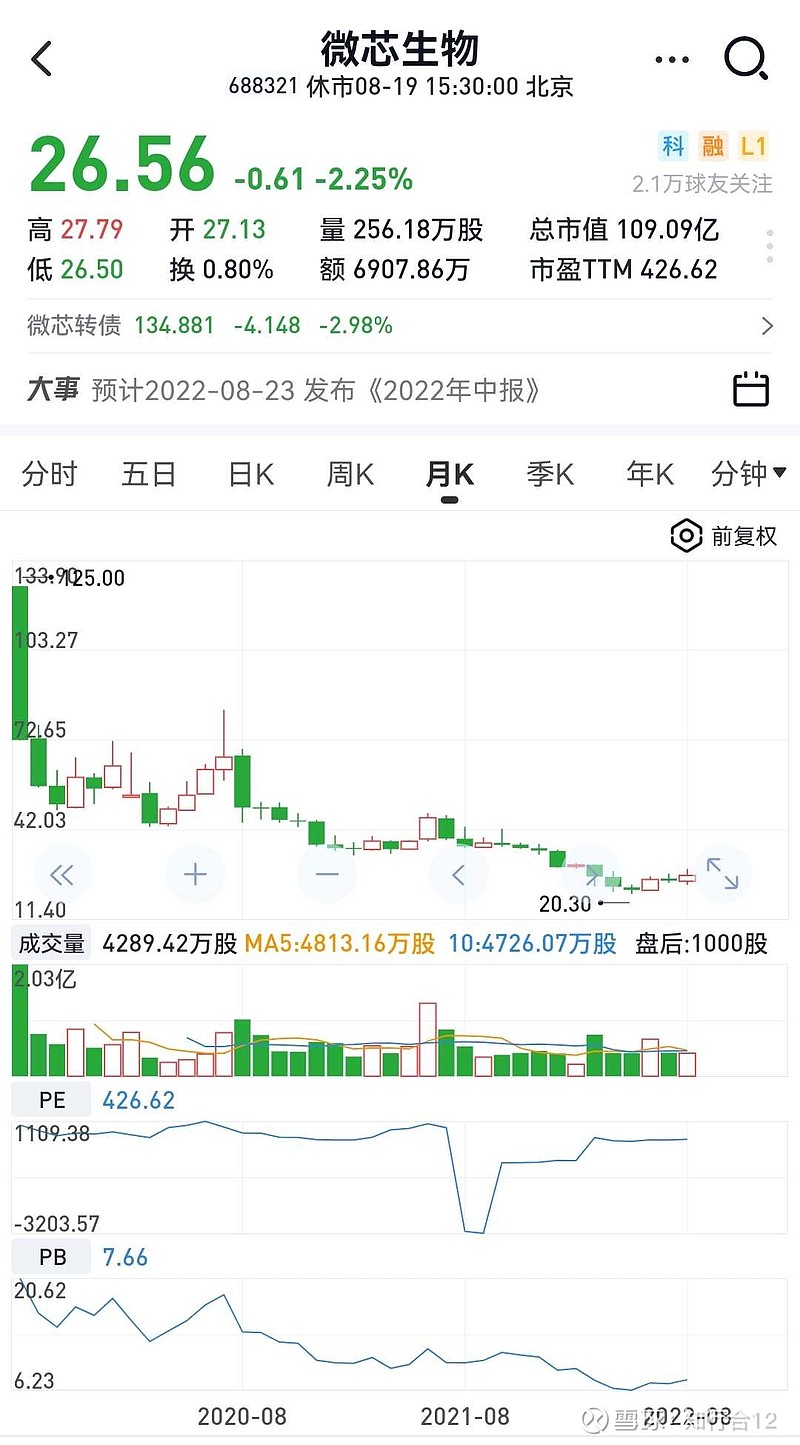Switch to the 五日 chart tab
This screenshot has width=800, height=1445.
point(149,474)
